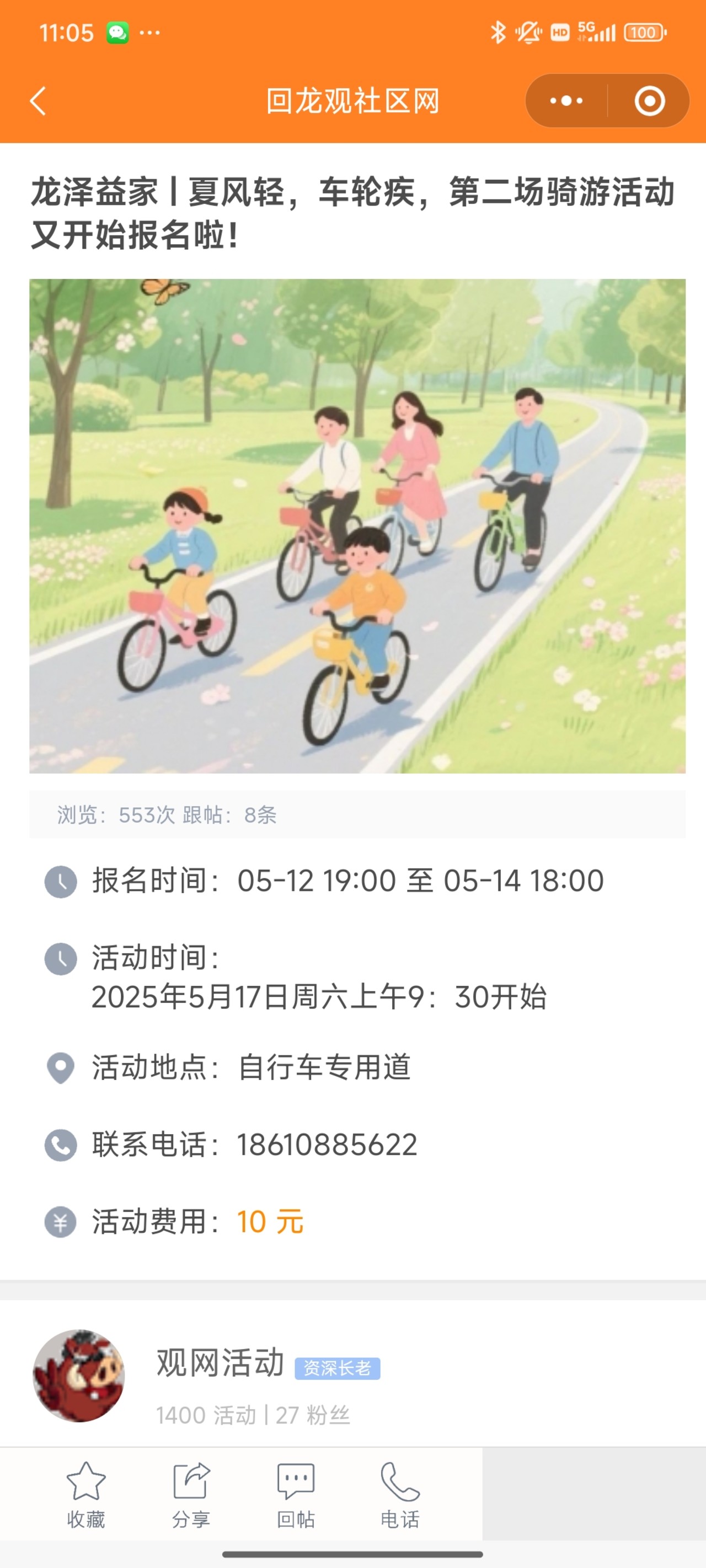706x1568 pixels.
Task: Open the cycling activity cover image
Action: coord(357,526)
